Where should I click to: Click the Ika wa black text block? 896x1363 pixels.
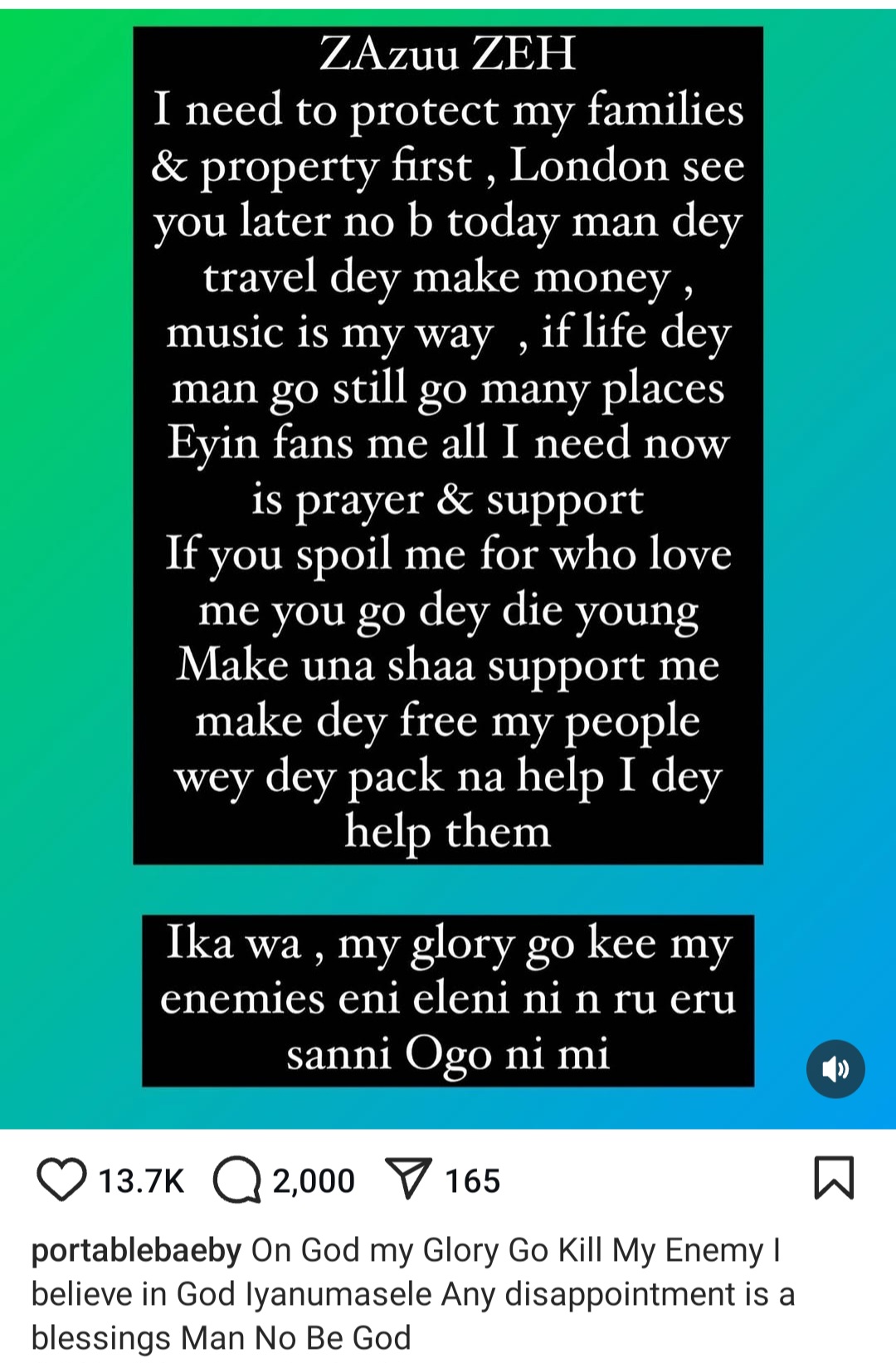[x=448, y=996]
